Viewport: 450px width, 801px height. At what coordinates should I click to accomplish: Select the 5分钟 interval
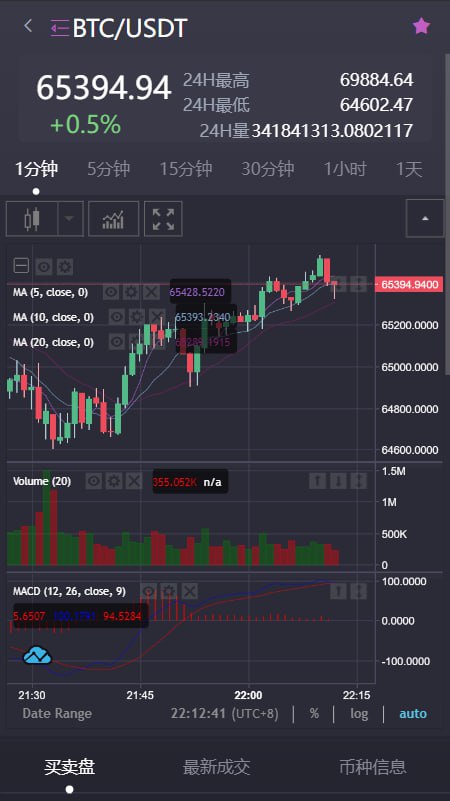(108, 169)
